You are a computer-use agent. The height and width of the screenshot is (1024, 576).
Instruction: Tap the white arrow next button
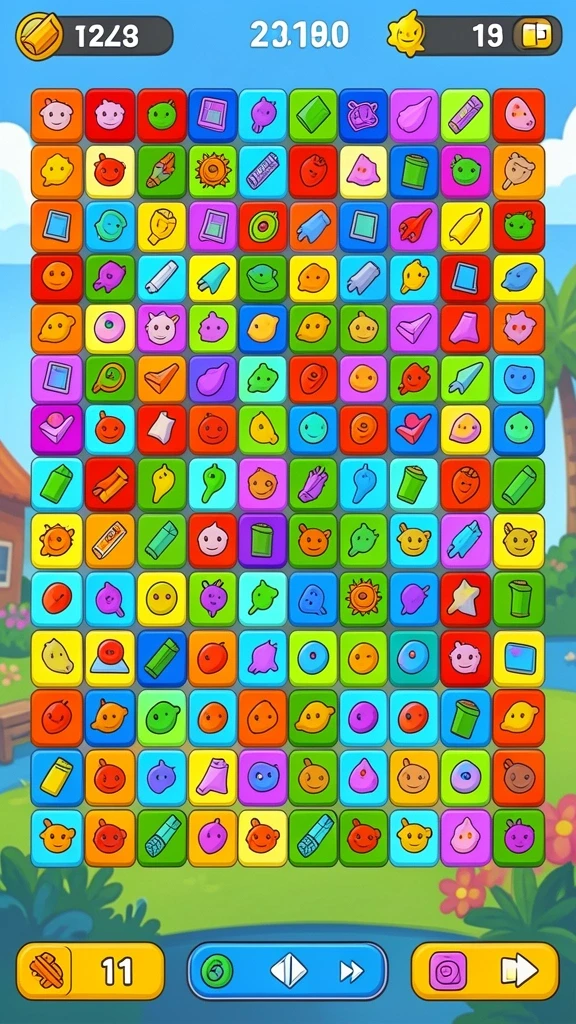[x=520, y=971]
